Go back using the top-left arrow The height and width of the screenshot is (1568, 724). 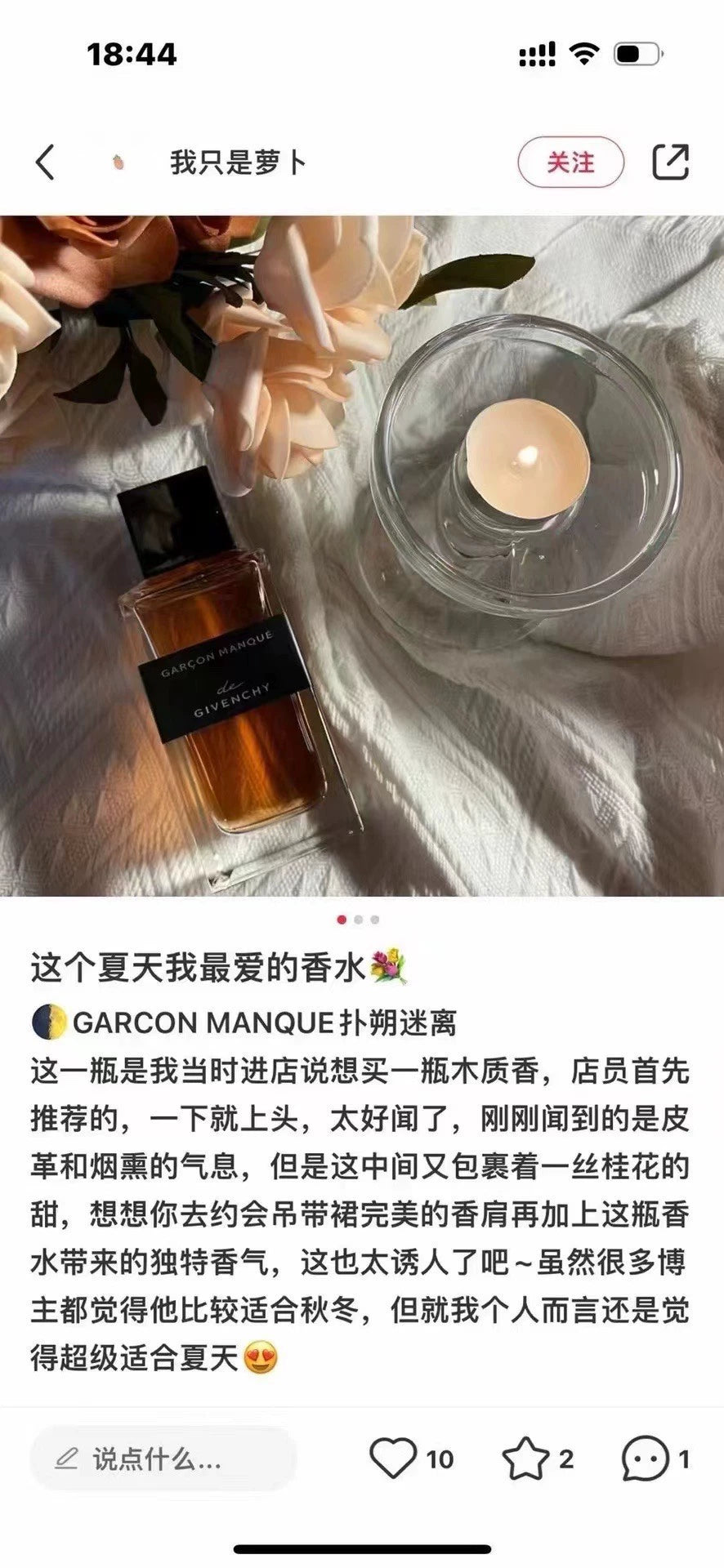(x=46, y=162)
